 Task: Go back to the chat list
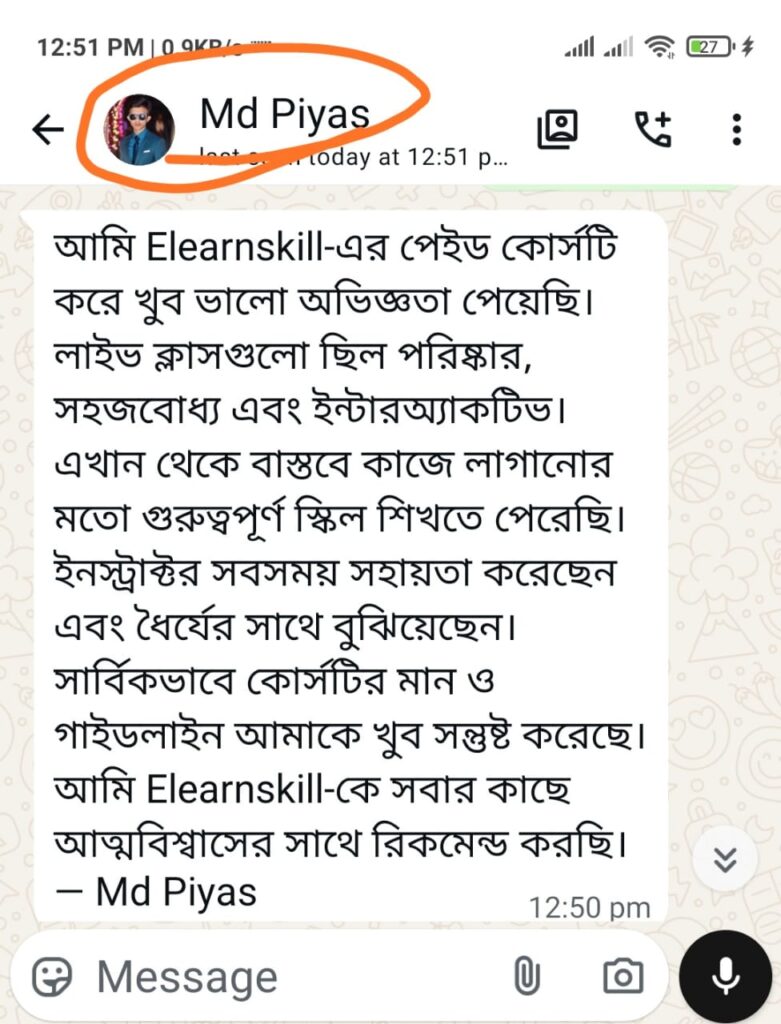pos(48,129)
